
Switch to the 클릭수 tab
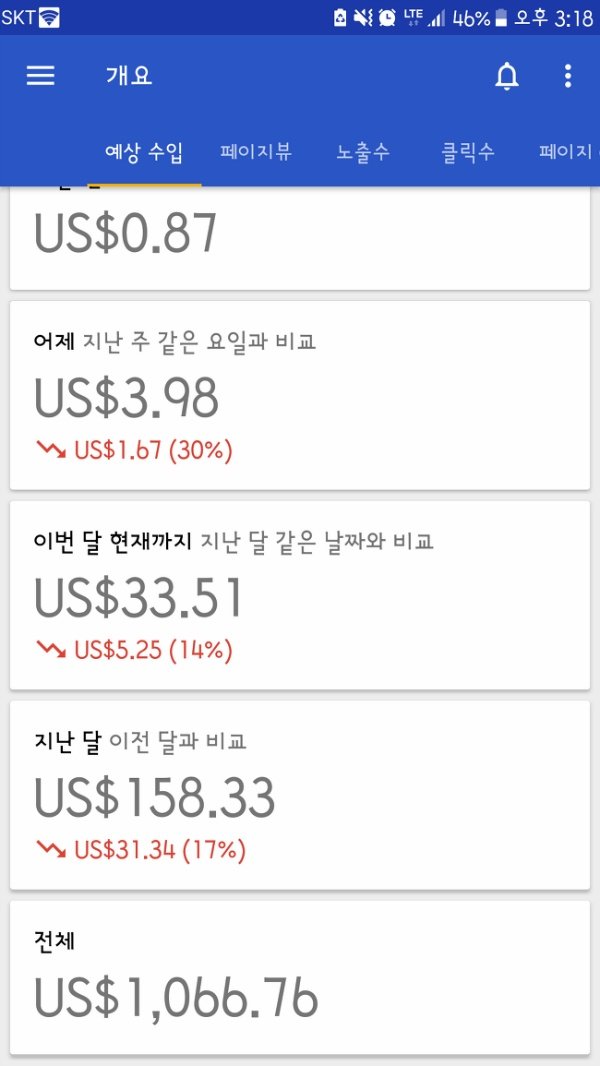click(x=467, y=152)
